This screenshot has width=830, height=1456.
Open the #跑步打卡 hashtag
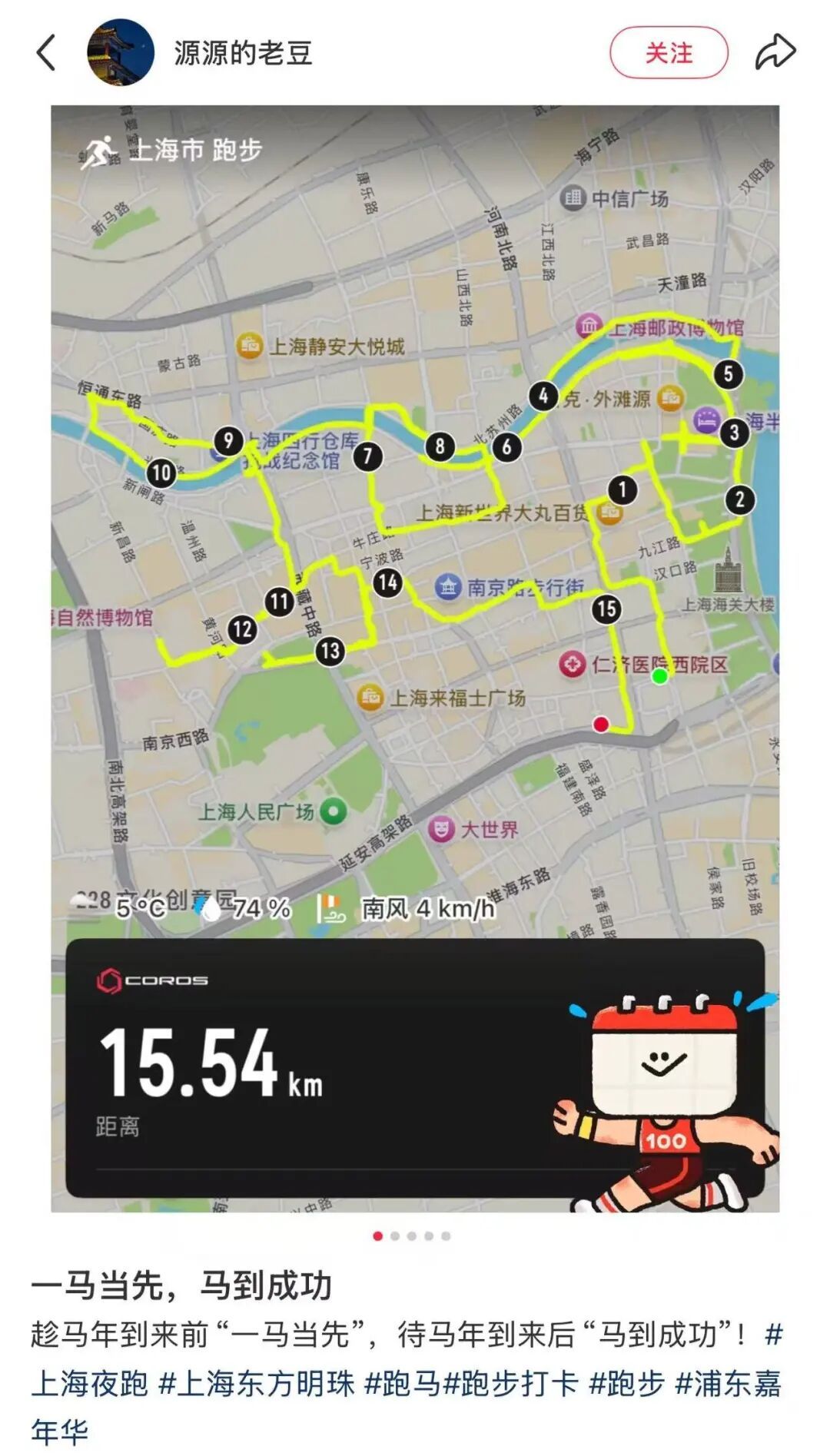click(512, 1384)
